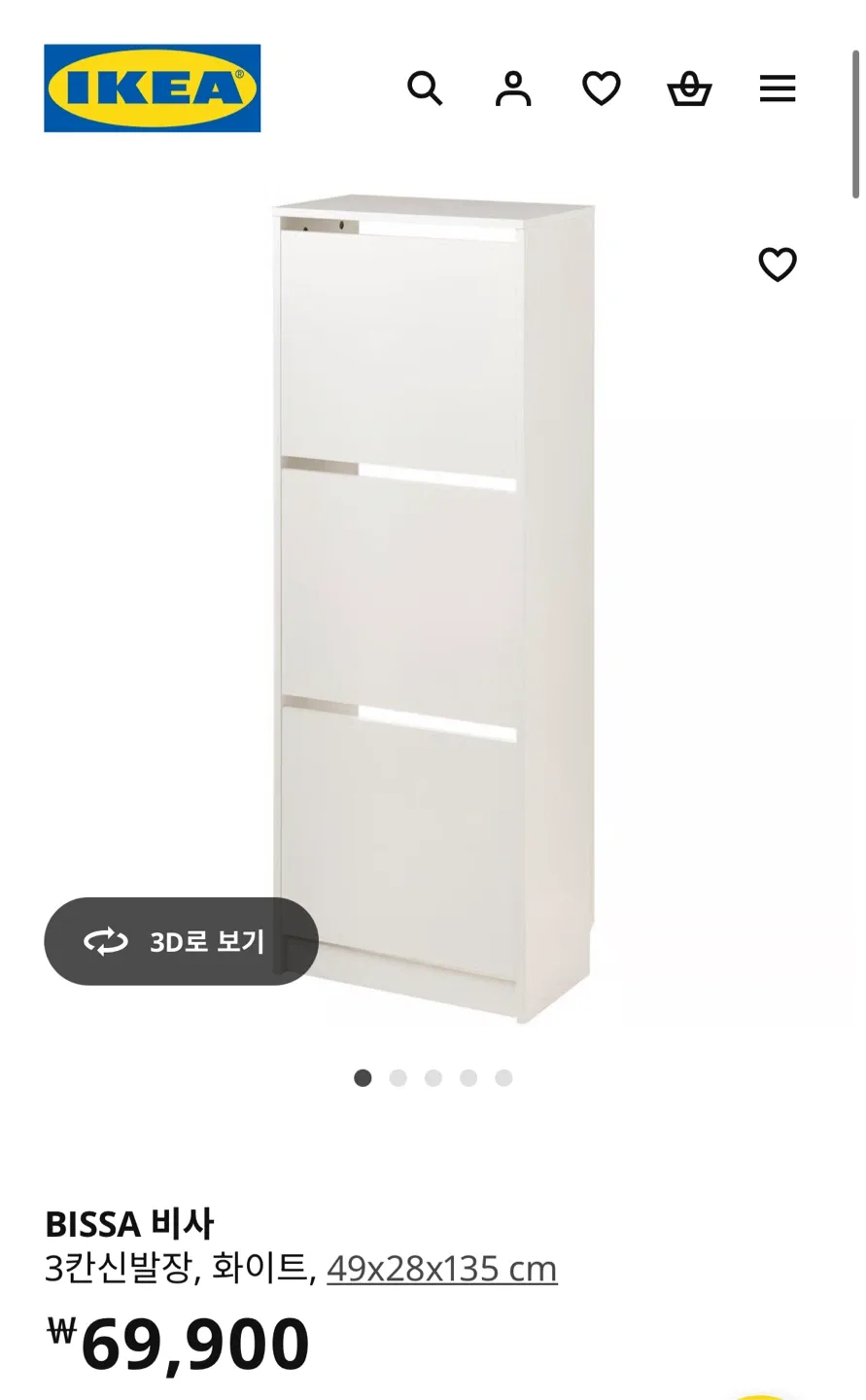Tap the 3D로 보기 button
The width and height of the screenshot is (866, 1400).
[x=182, y=941]
